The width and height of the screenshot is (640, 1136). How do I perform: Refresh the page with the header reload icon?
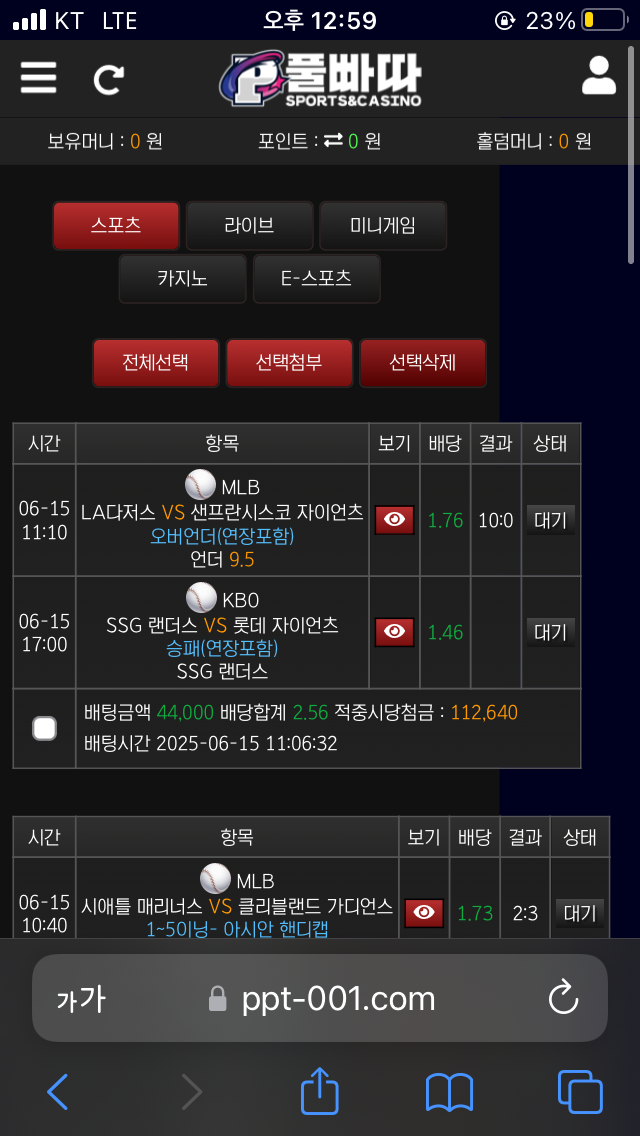(108, 79)
